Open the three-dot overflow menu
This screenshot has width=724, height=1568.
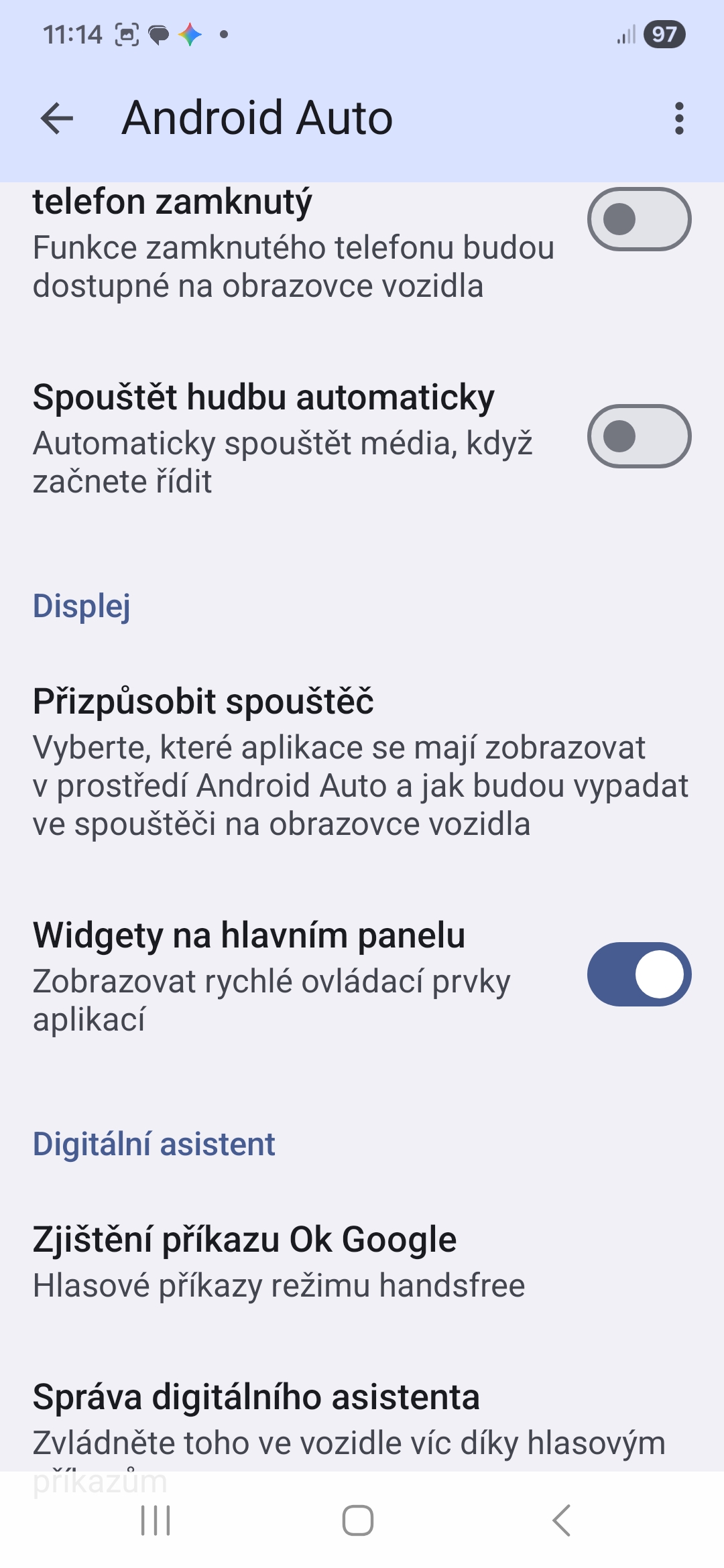[x=679, y=119]
